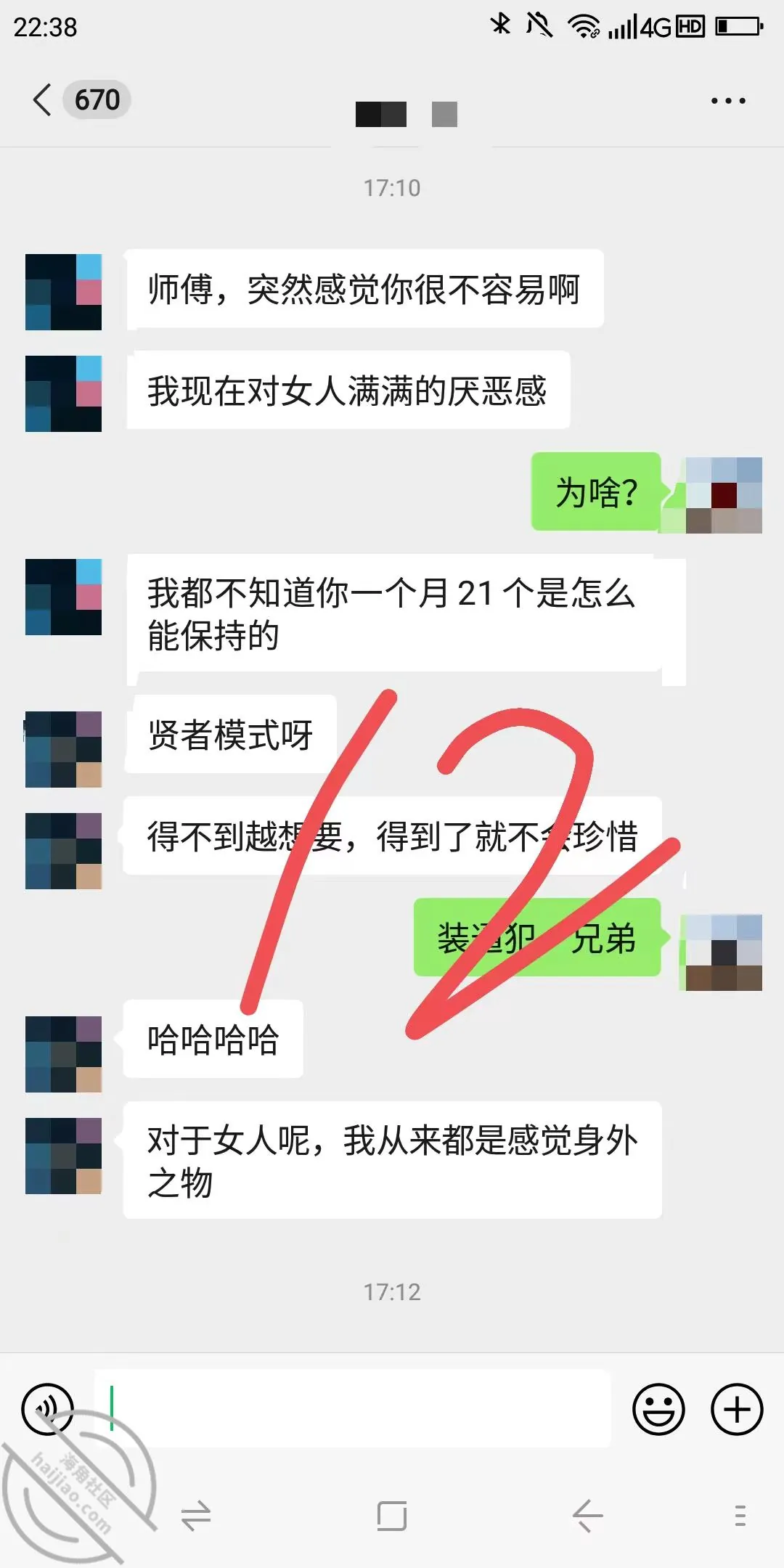Tap the system back arrow
Viewport: 784px width, 1568px height.
point(587,1516)
